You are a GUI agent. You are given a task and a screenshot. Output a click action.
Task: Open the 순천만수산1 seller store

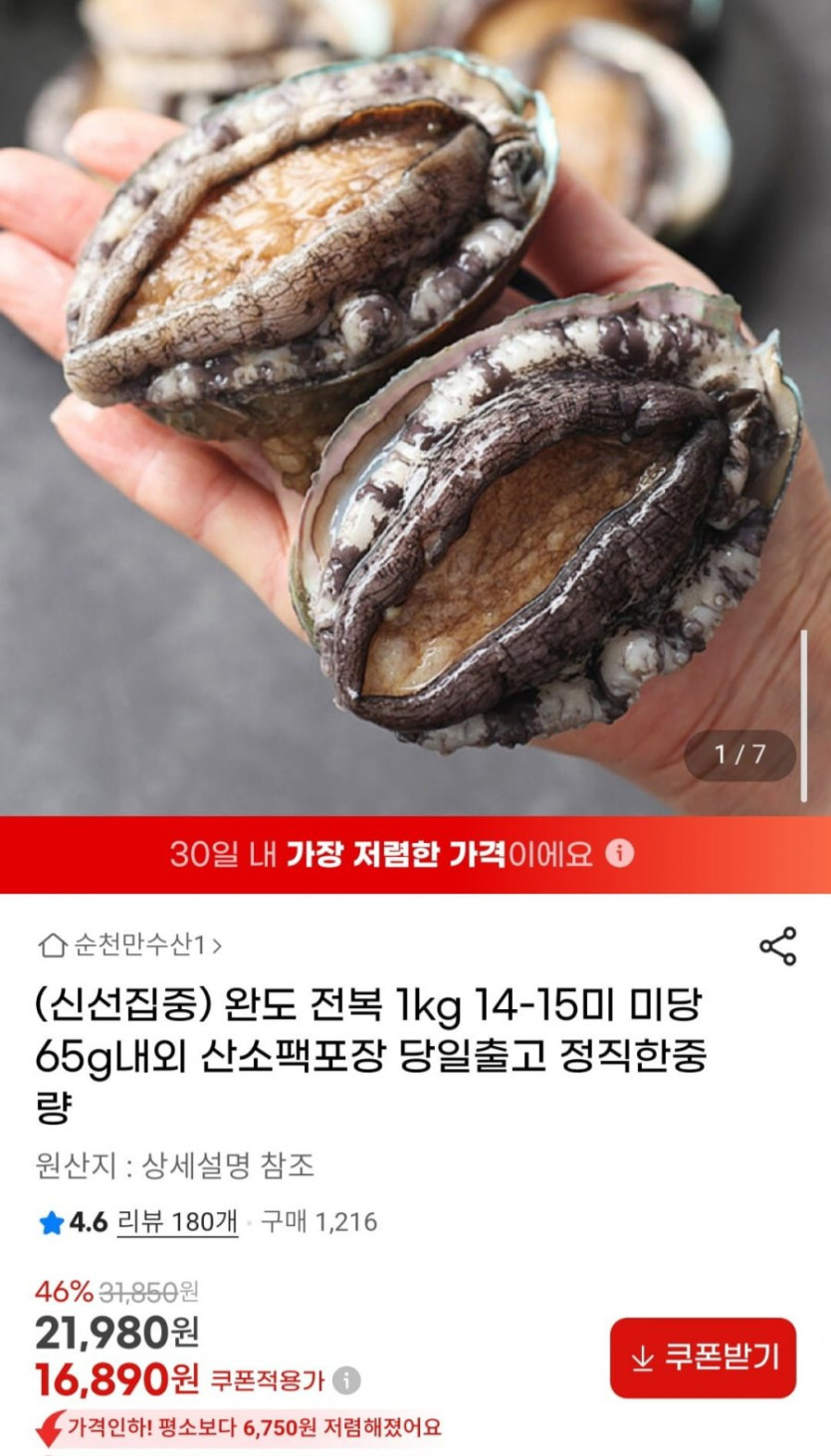[x=129, y=945]
